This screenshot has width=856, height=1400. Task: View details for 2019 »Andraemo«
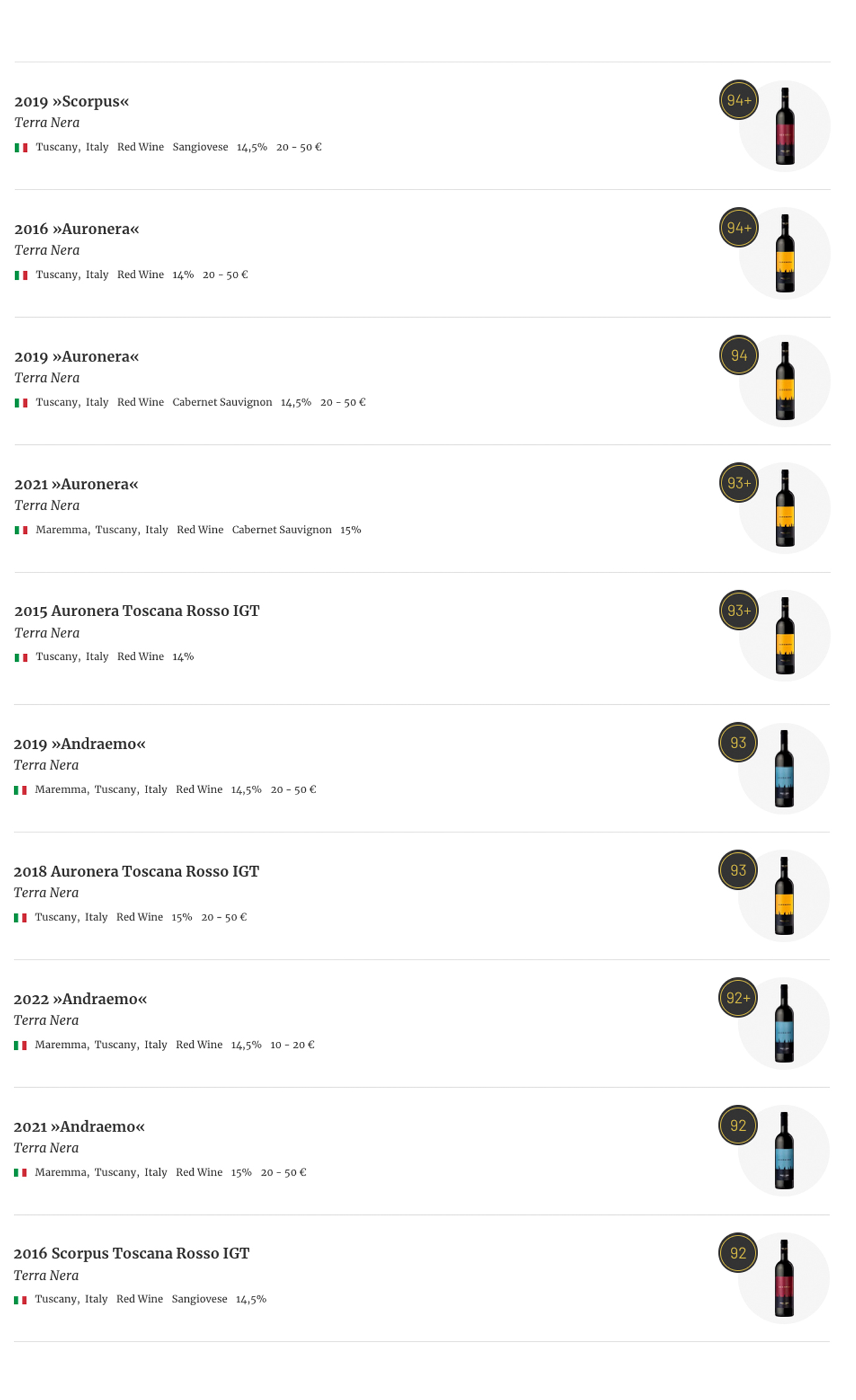(80, 744)
